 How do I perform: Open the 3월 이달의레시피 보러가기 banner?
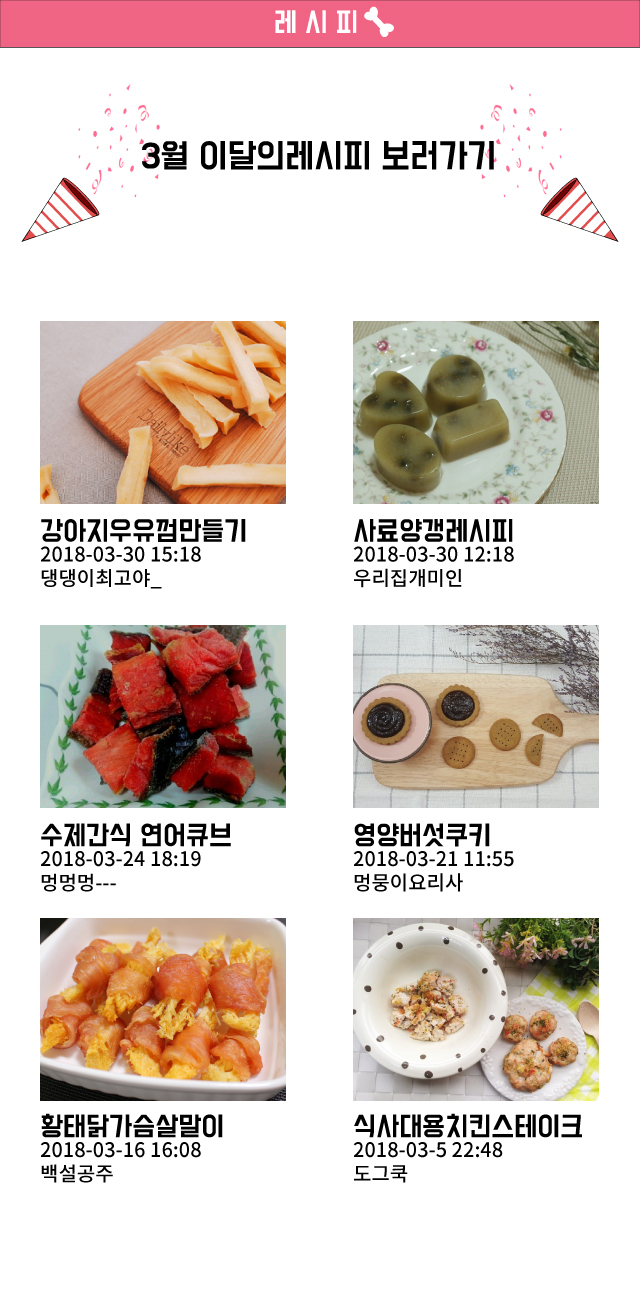pos(318,157)
